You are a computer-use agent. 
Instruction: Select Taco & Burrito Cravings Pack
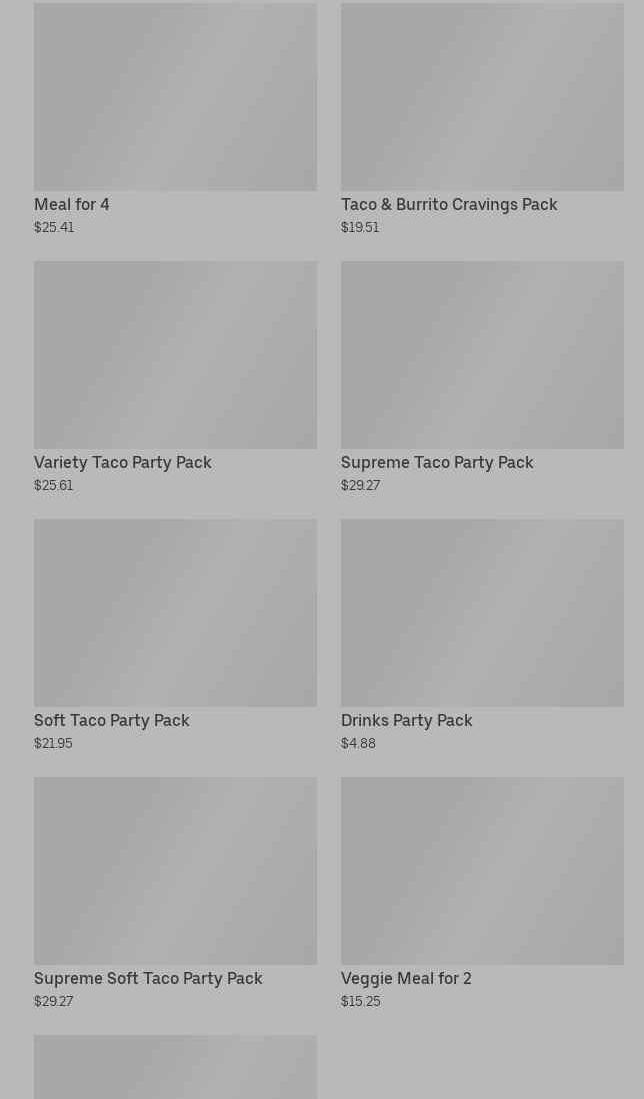482,119
